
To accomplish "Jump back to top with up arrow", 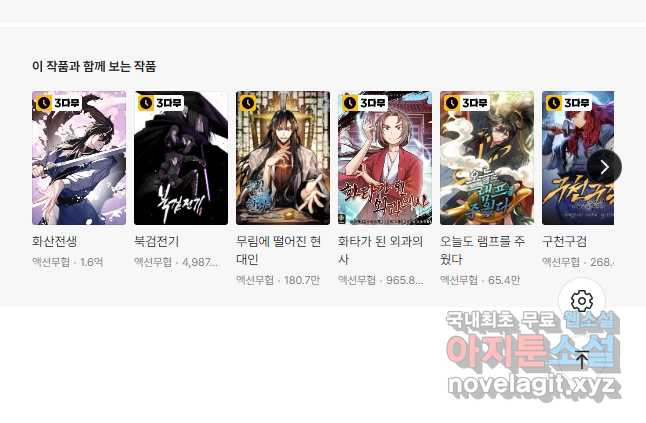I will (583, 360).
